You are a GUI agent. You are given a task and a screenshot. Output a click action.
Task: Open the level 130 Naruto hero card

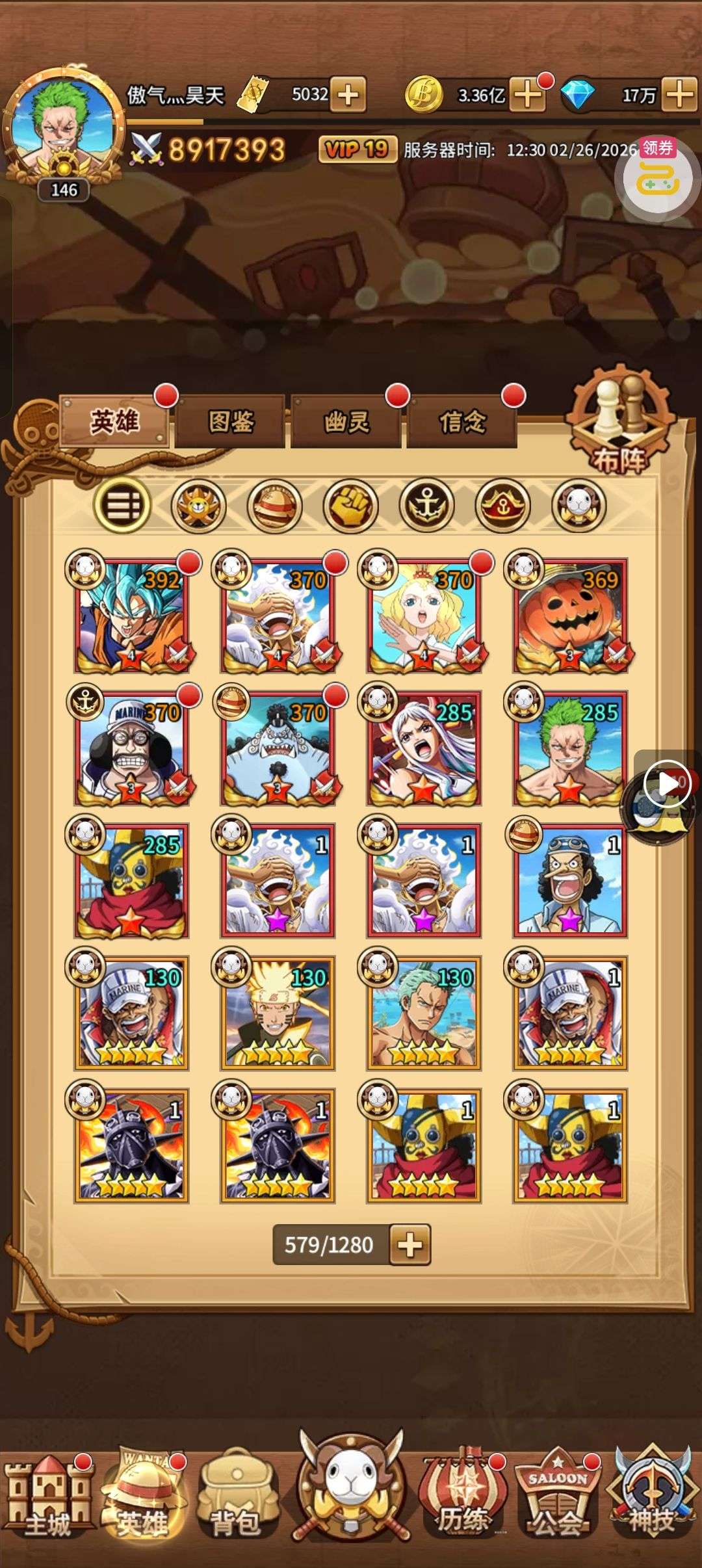tap(278, 1013)
